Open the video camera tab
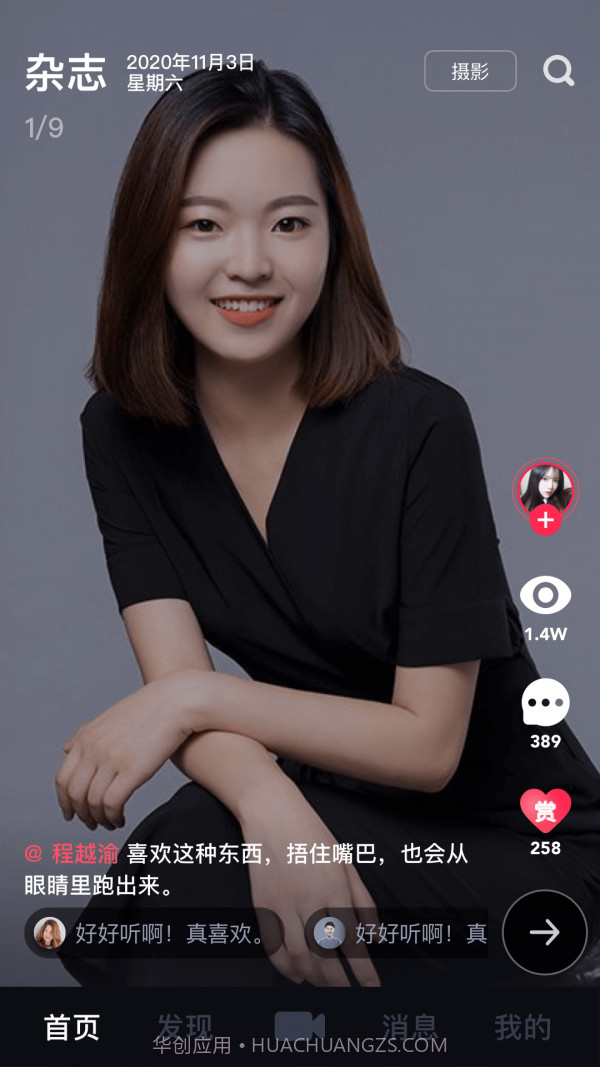 click(x=299, y=1027)
